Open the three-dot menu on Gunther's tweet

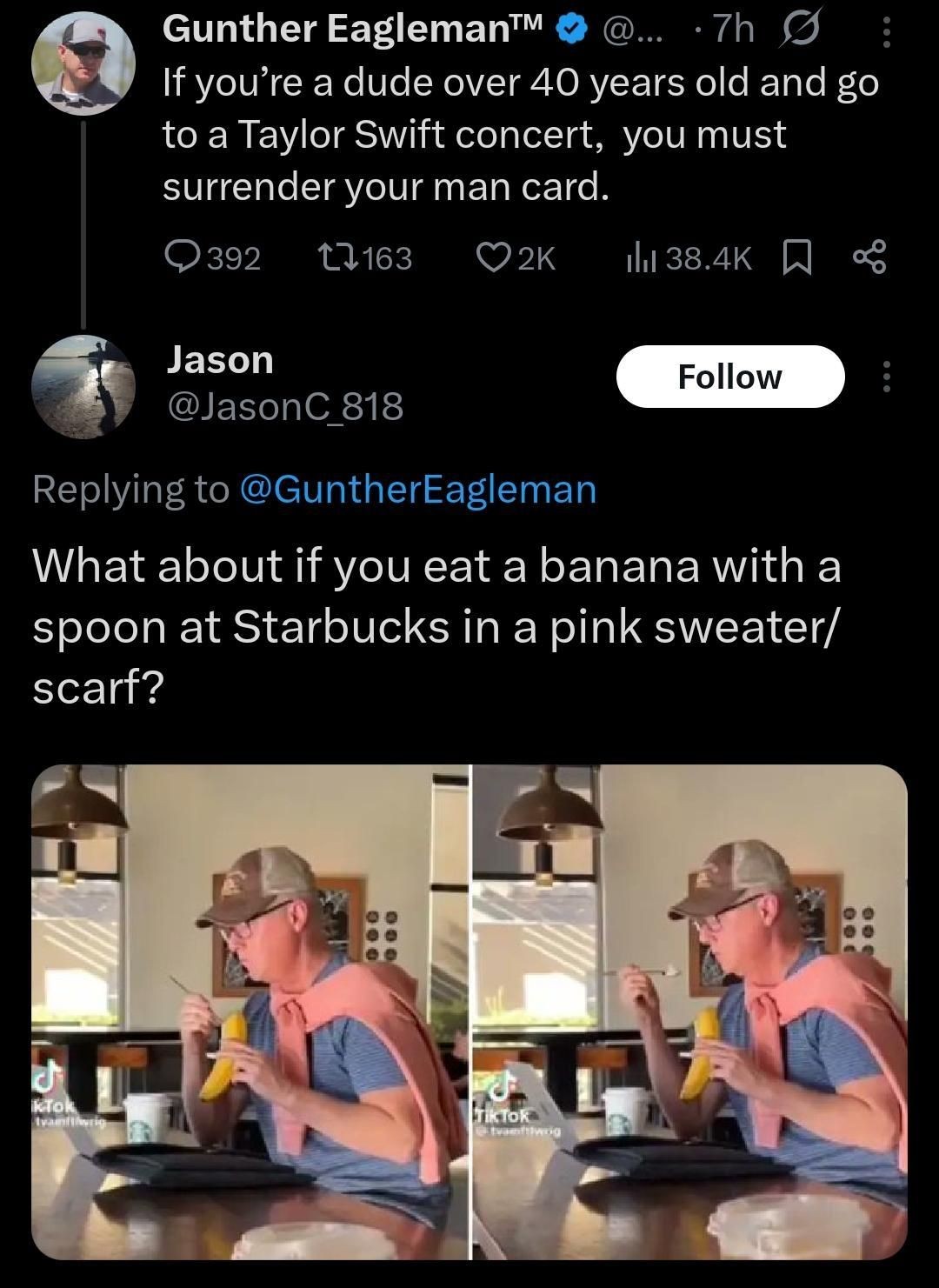pos(886,28)
